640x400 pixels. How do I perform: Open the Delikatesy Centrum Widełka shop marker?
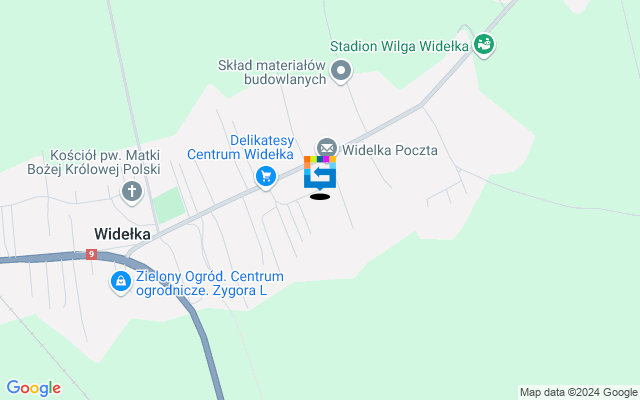[265, 178]
